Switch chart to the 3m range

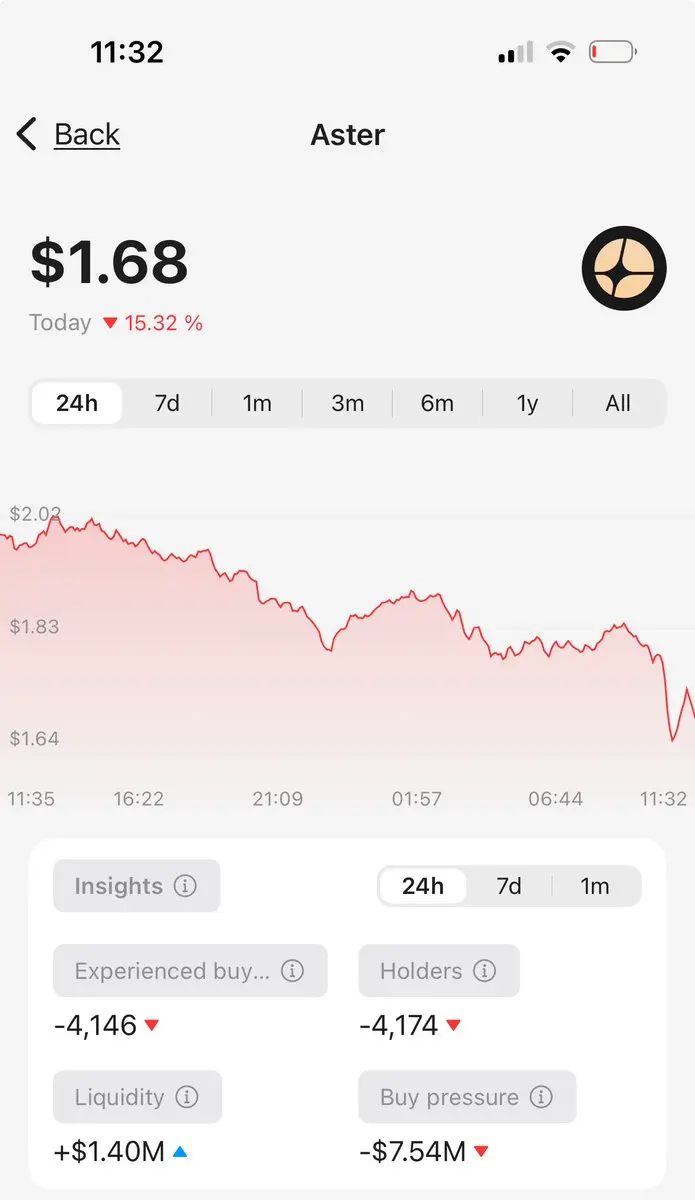click(347, 403)
